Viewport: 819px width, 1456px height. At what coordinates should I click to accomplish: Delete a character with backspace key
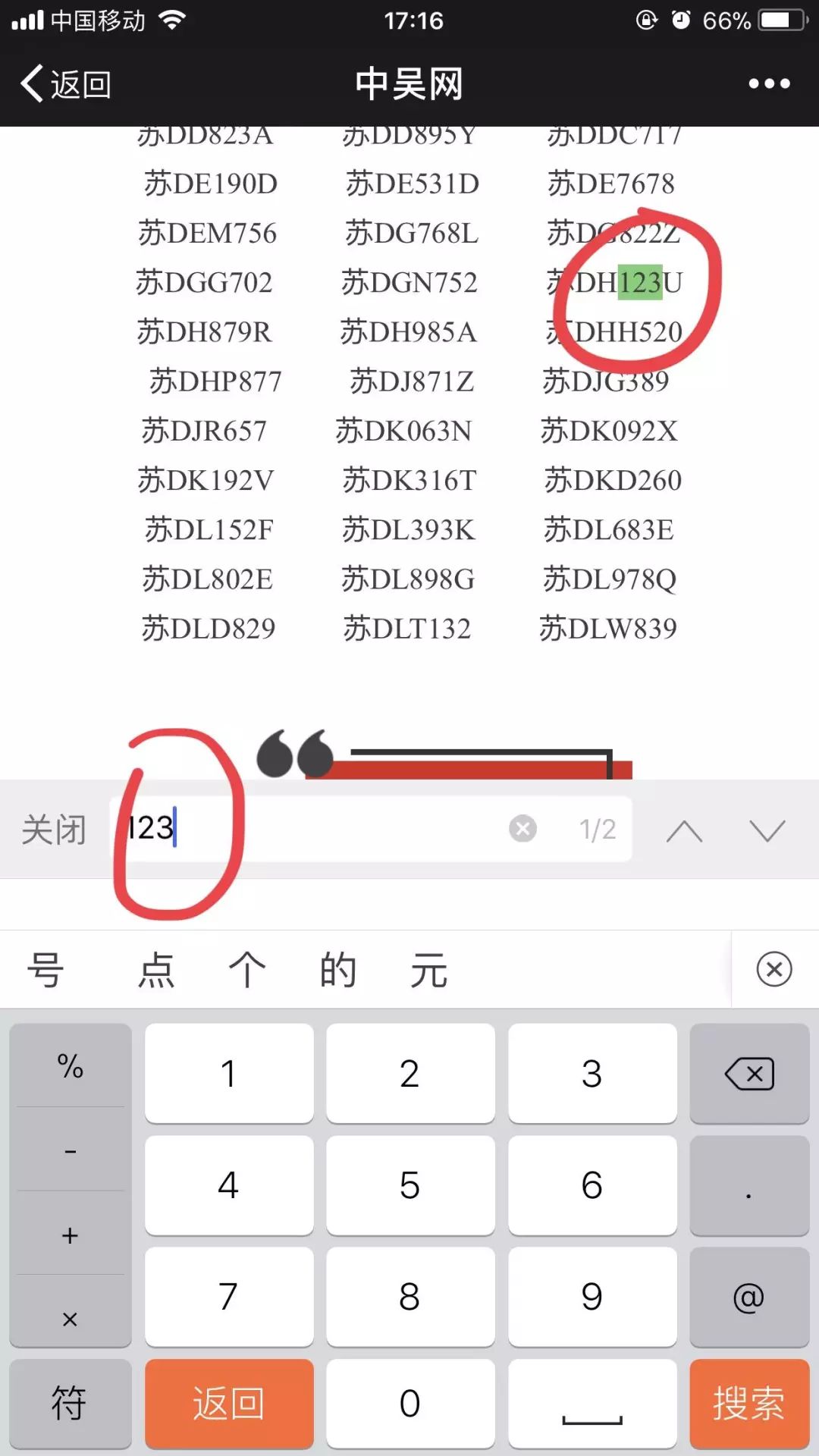point(748,1073)
